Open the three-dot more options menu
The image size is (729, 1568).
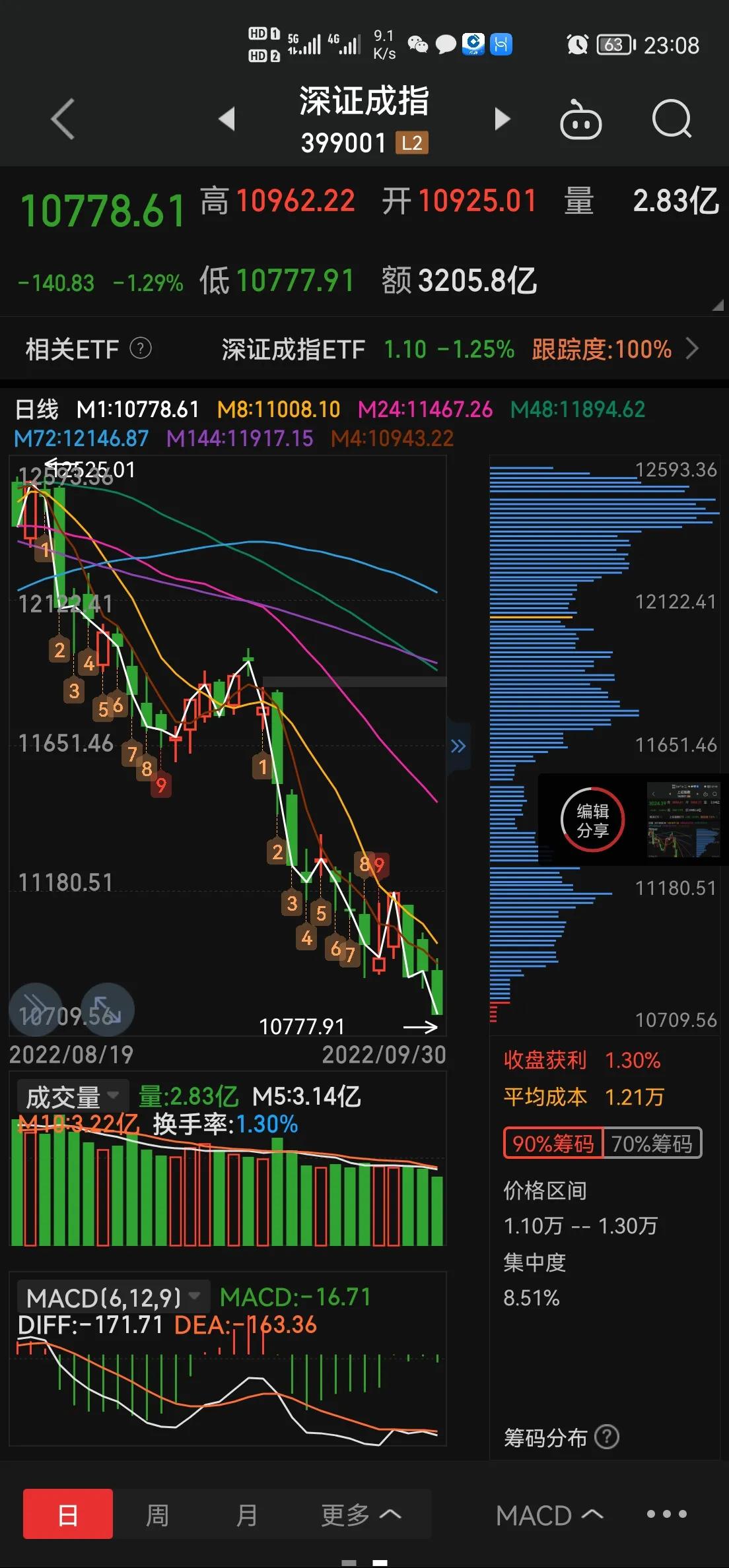click(666, 1514)
